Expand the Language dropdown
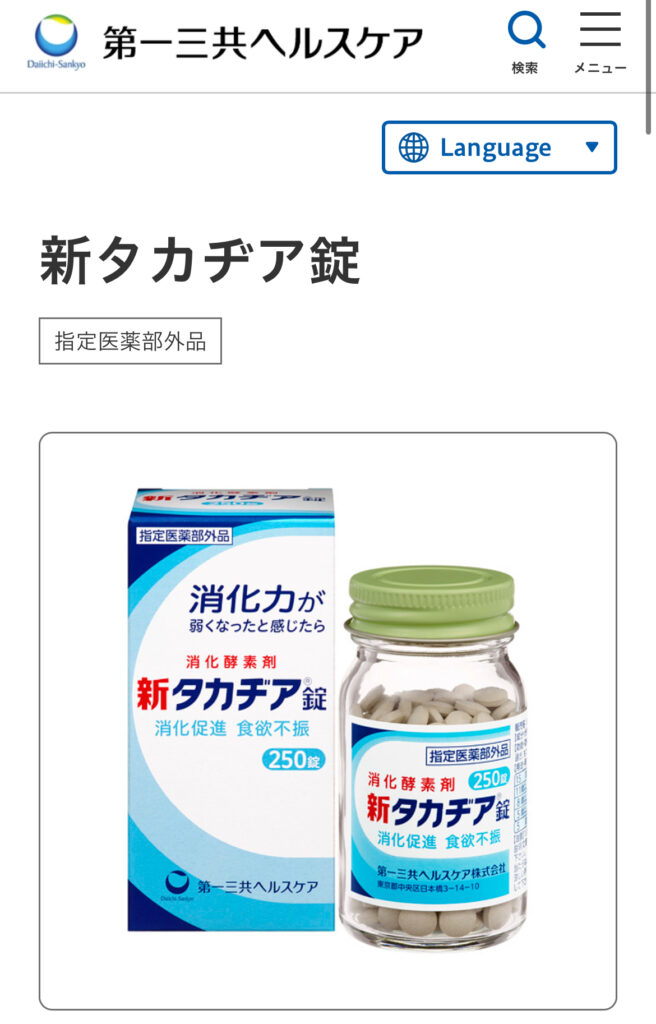Screen dimensions: 656x1024 (499, 148)
